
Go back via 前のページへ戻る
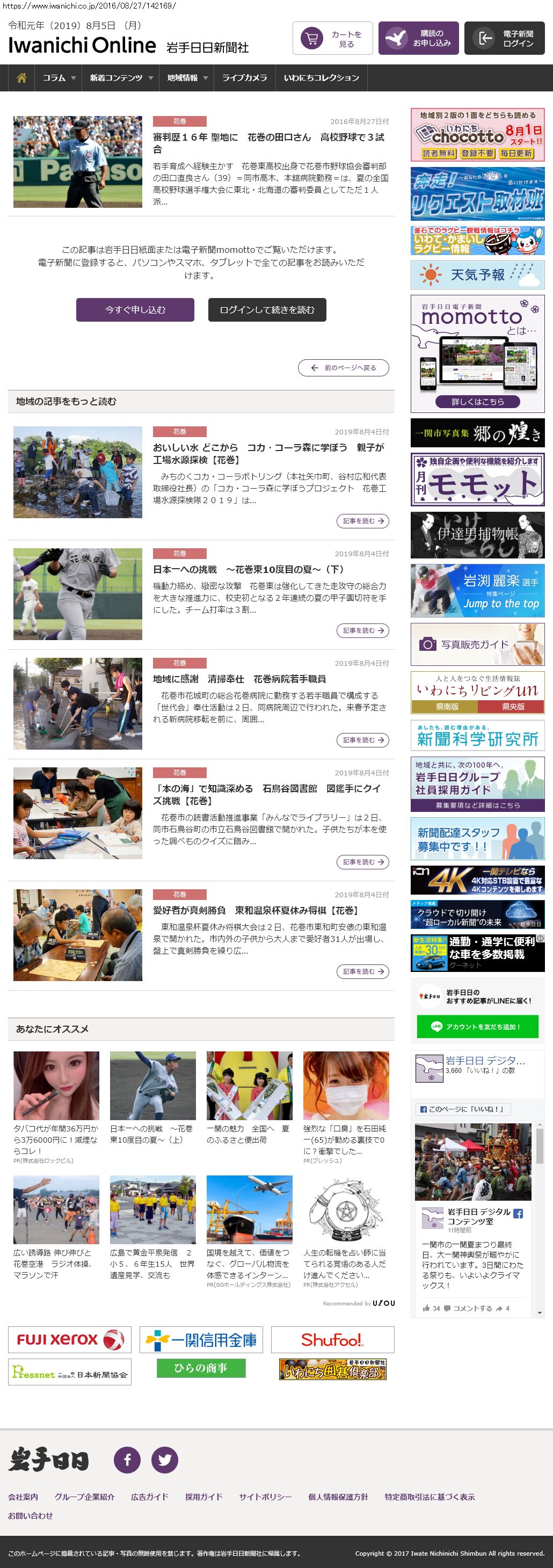pyautogui.click(x=343, y=368)
